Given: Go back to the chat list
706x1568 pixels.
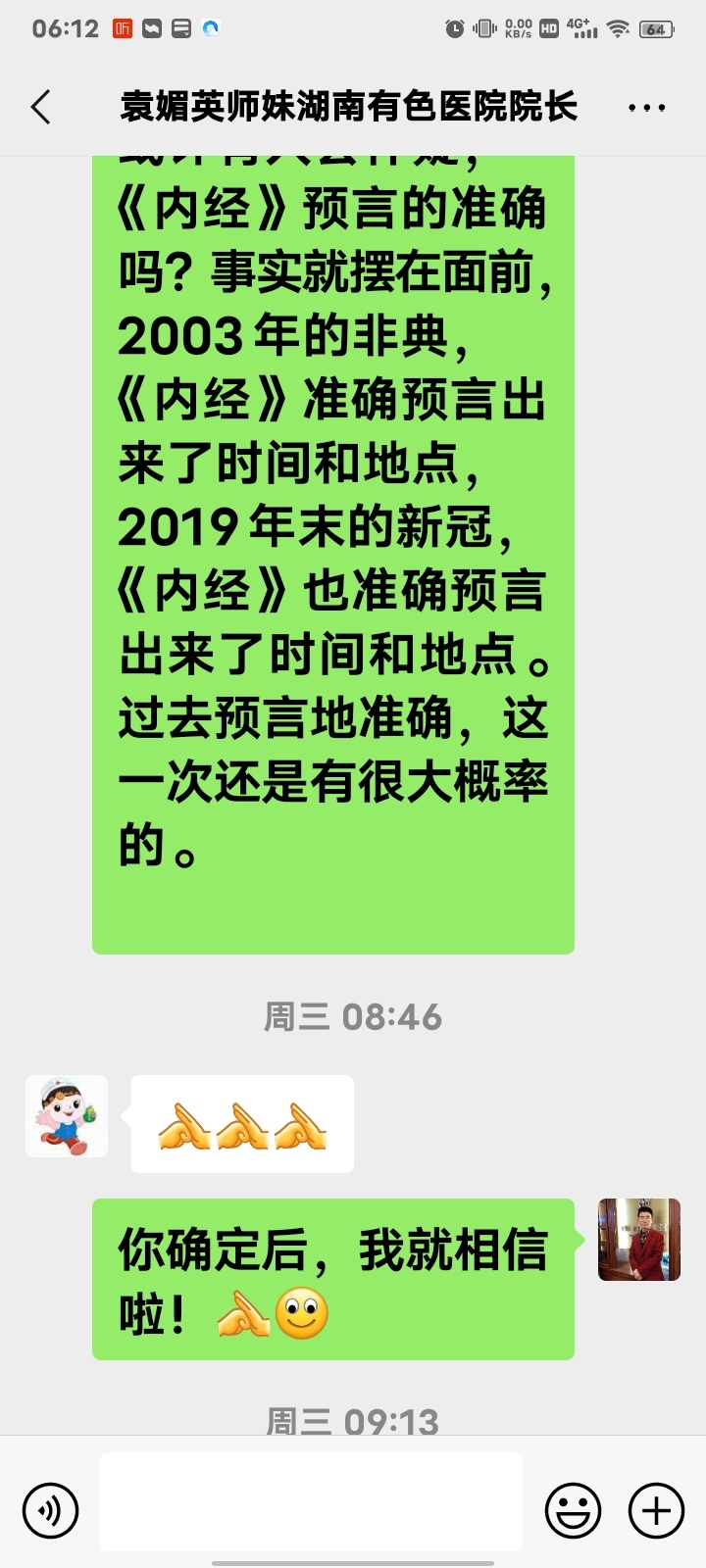Looking at the screenshot, I should [41, 107].
